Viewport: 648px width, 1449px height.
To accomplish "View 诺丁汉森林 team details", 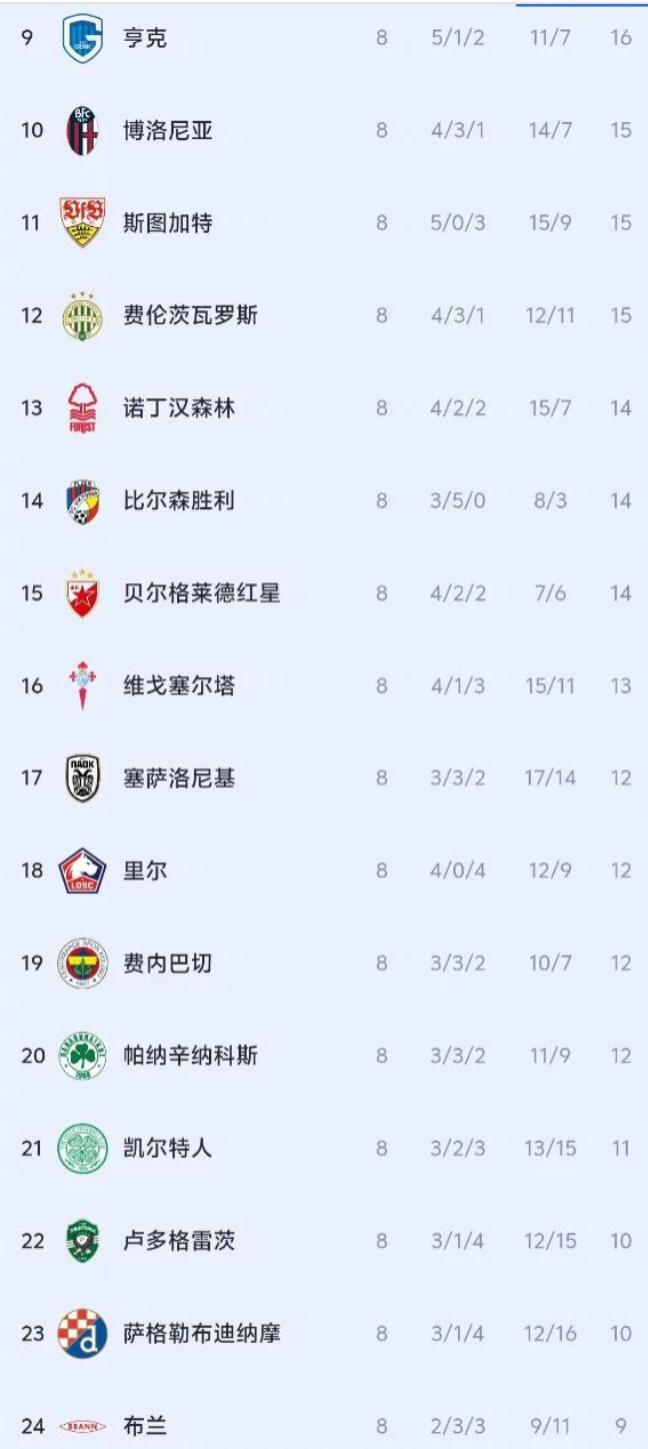I will coord(179,408).
